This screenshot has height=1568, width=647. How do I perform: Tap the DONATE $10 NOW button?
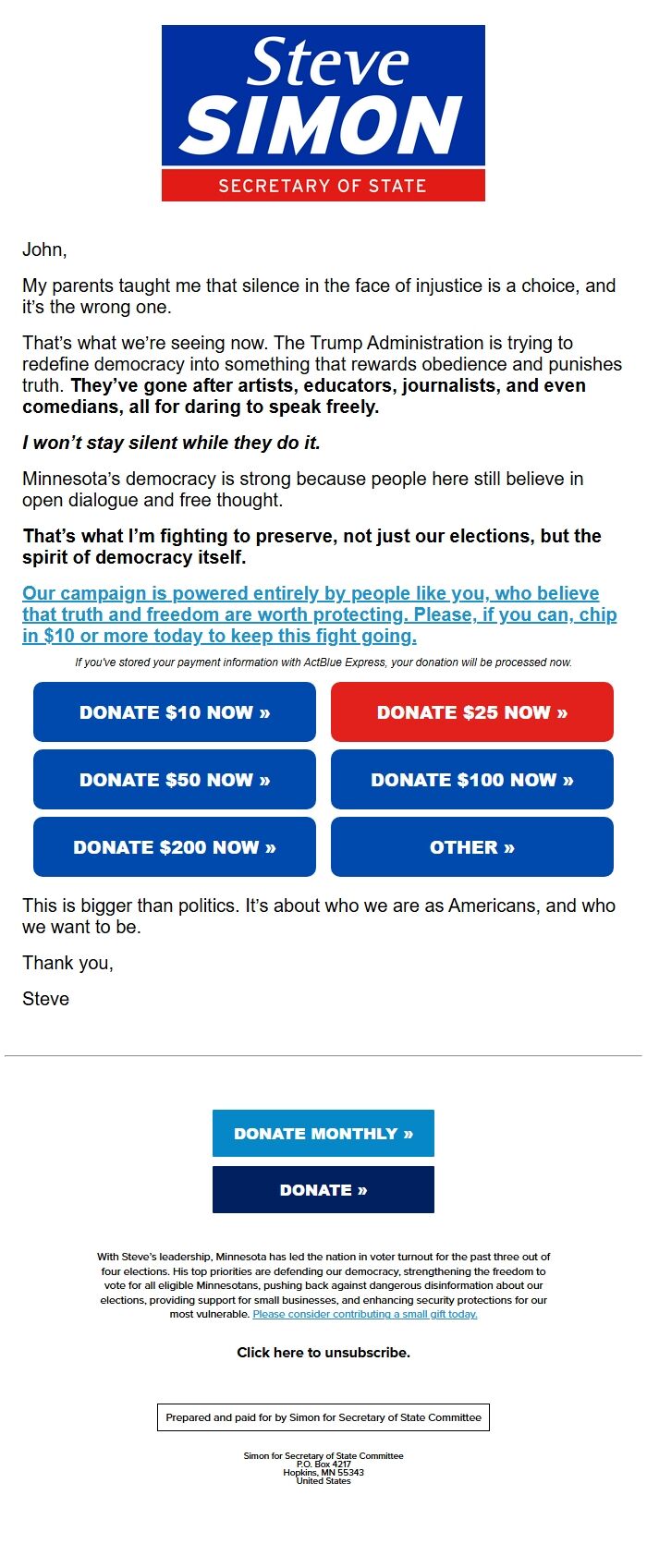pos(175,712)
